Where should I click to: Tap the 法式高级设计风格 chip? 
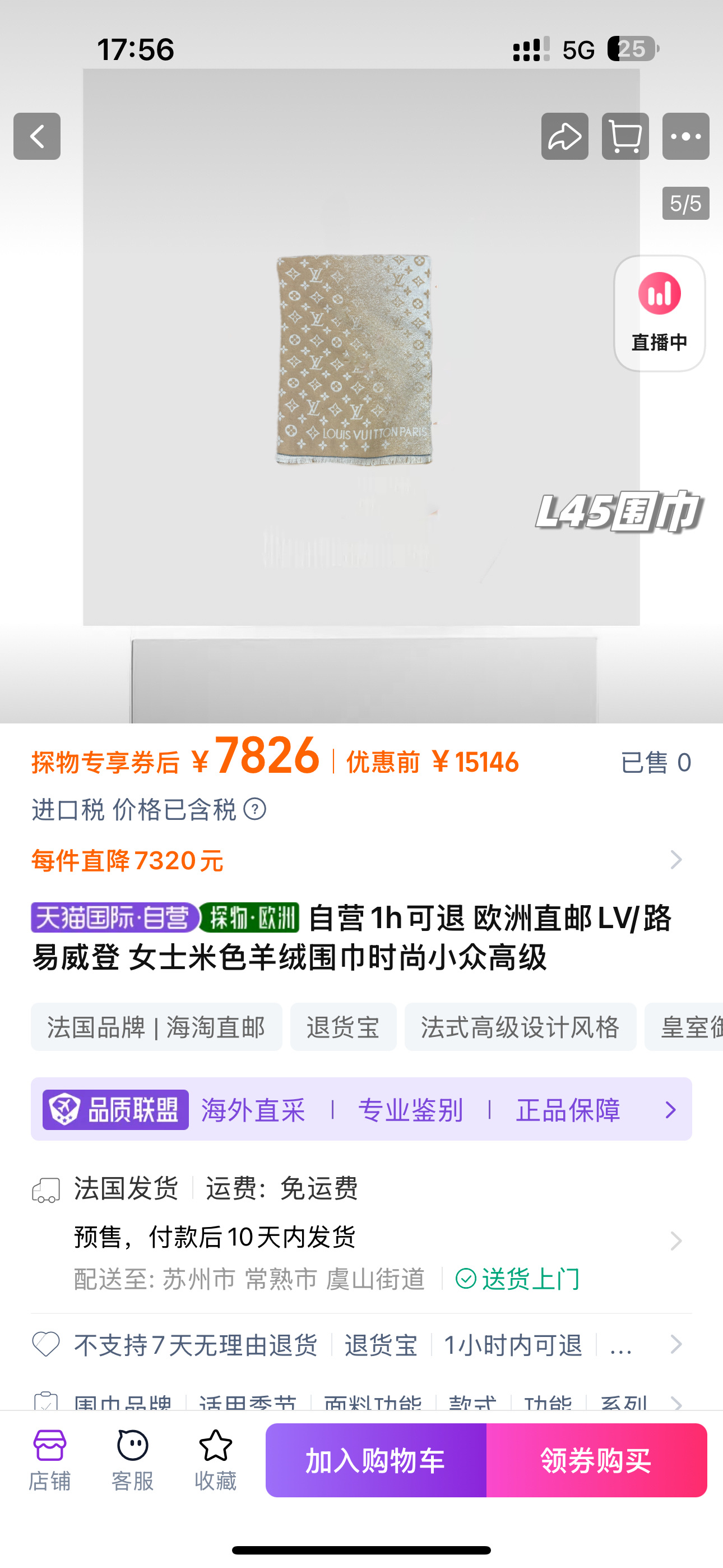pos(520,1027)
